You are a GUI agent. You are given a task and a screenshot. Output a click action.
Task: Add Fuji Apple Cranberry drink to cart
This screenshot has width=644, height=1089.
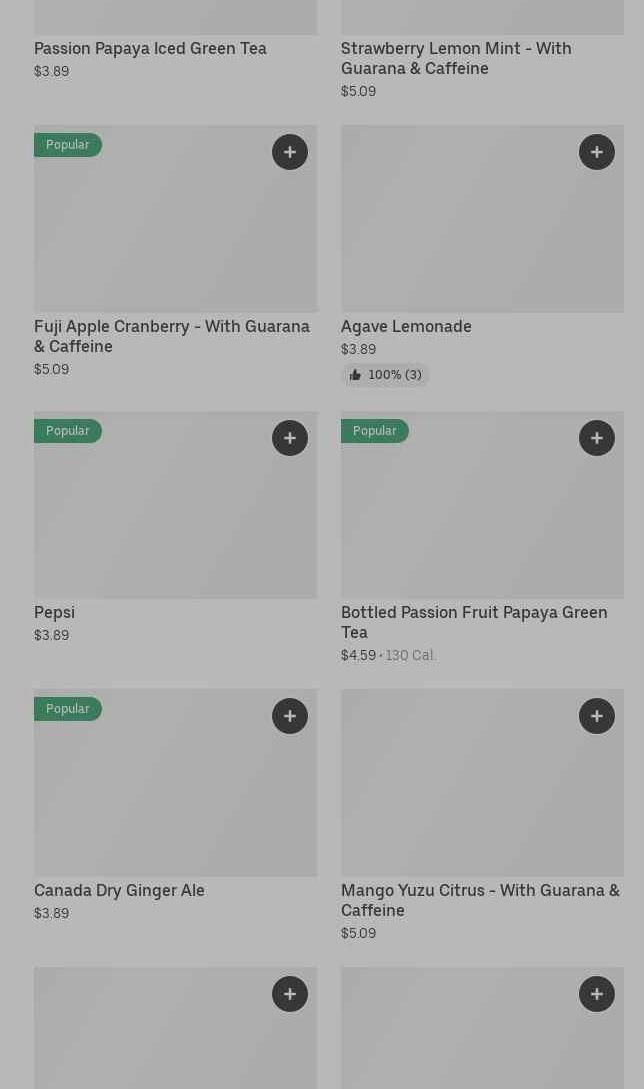pyautogui.click(x=290, y=152)
